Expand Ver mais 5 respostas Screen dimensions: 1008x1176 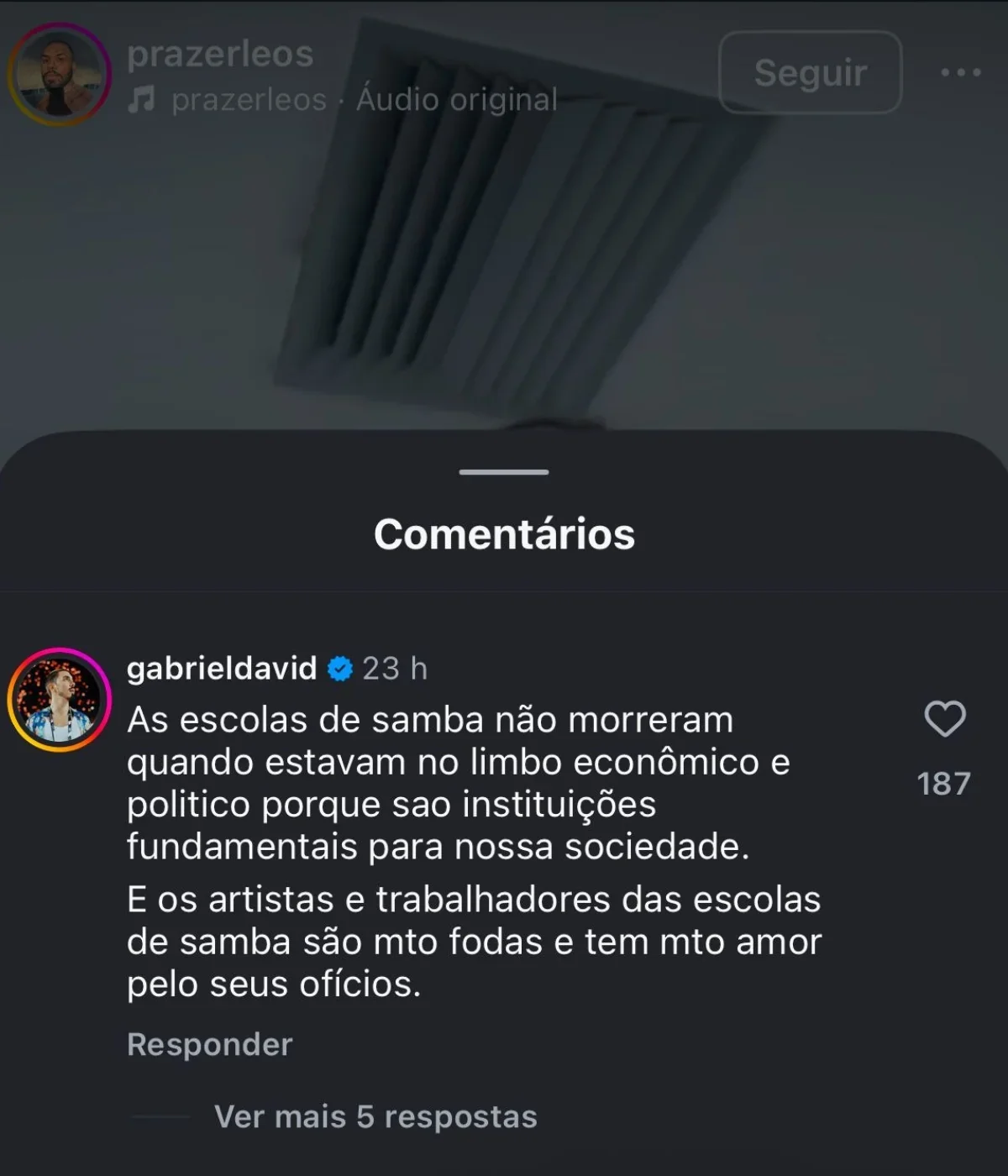pos(375,1116)
